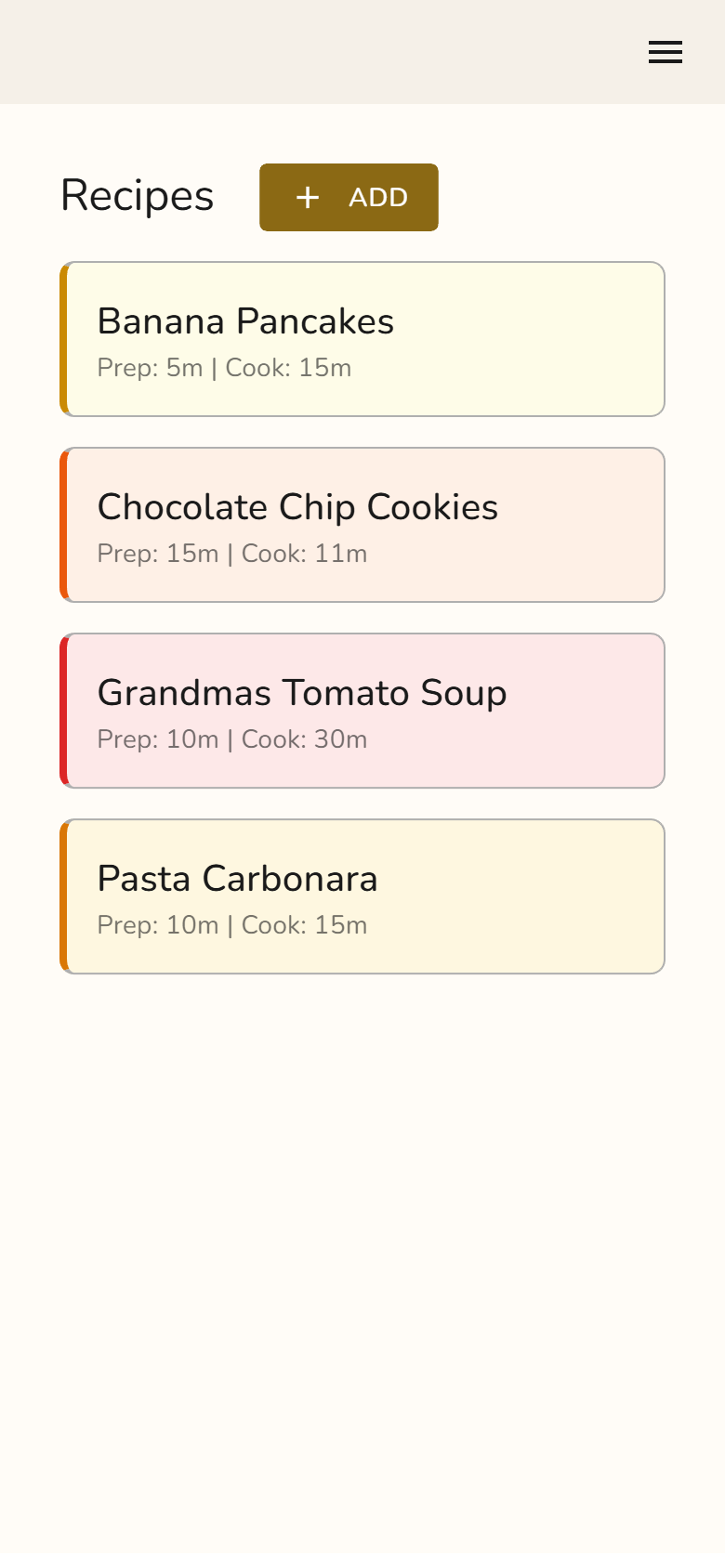This screenshot has height=1568, width=725.
Task: Click the prep and cook info under Pasta Carbonara
Action: point(232,925)
